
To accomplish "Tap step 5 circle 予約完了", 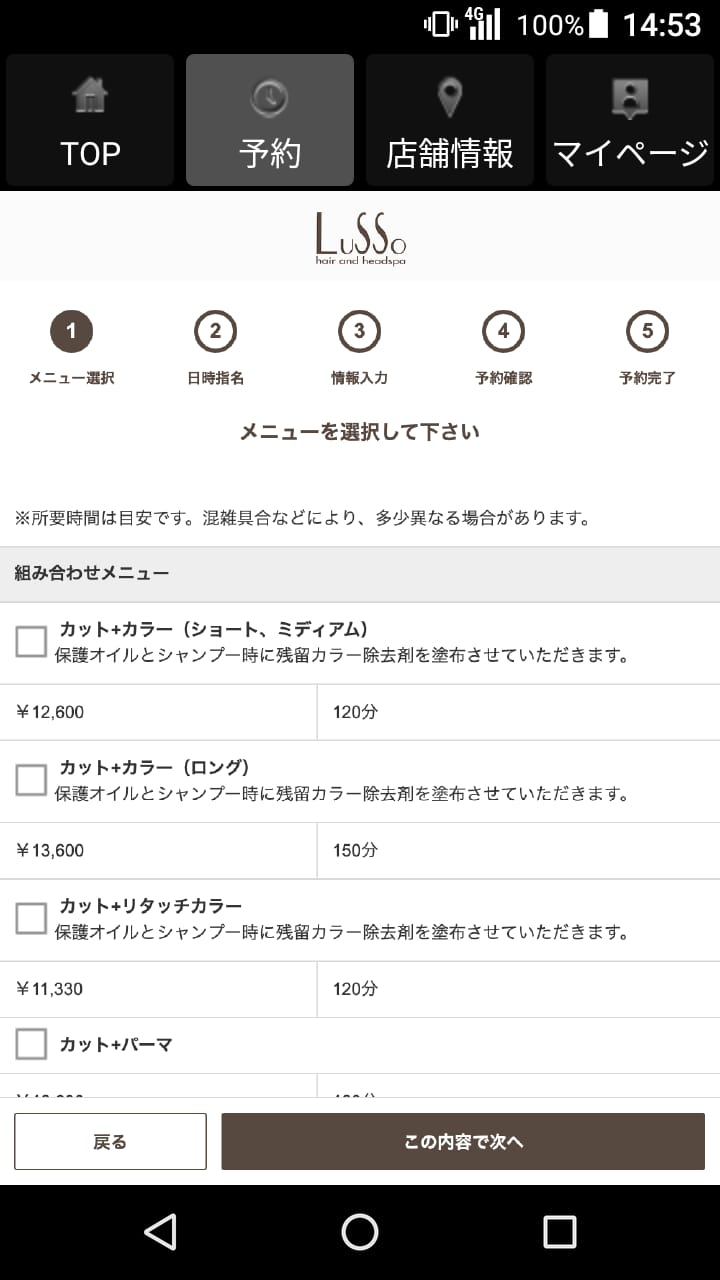I will (x=648, y=331).
